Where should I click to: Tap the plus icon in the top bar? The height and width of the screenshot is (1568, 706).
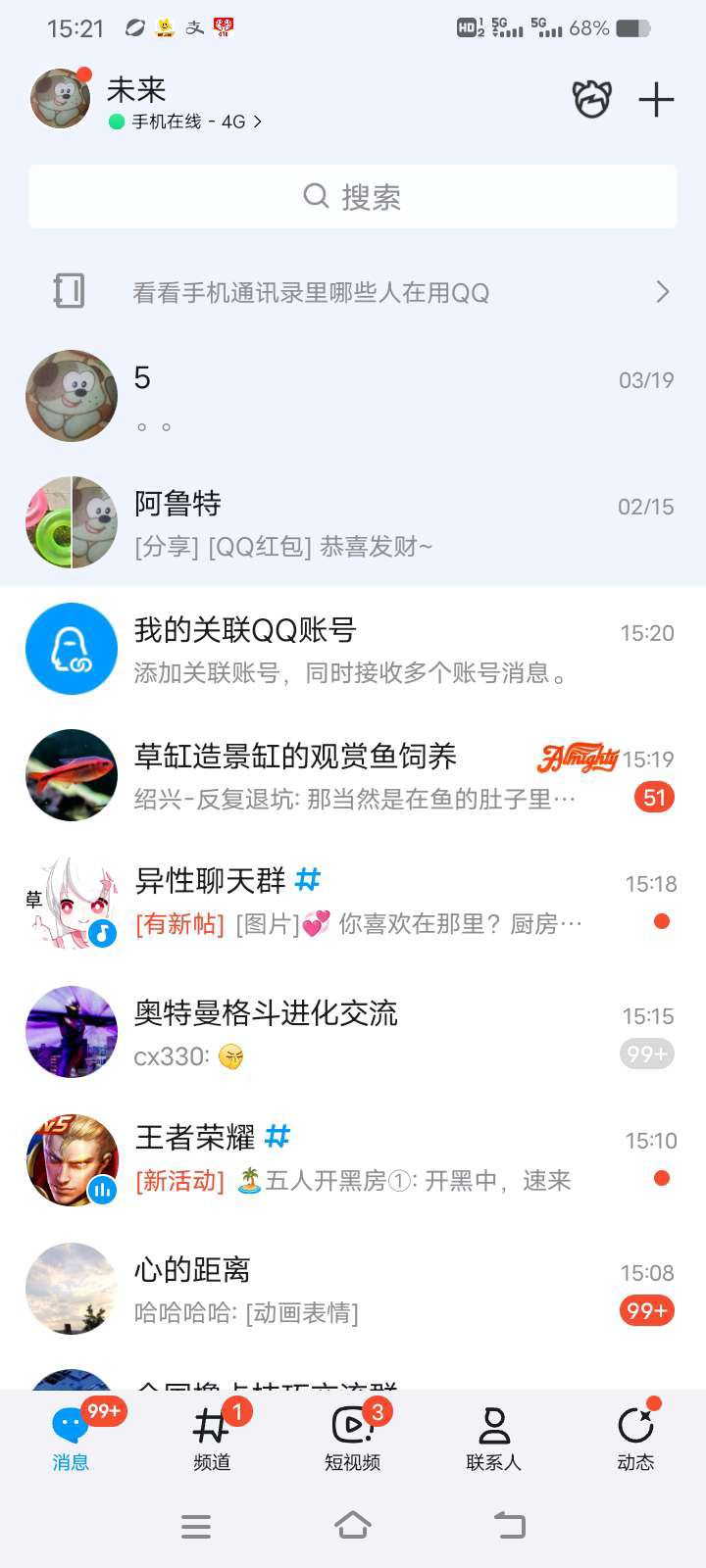657,99
